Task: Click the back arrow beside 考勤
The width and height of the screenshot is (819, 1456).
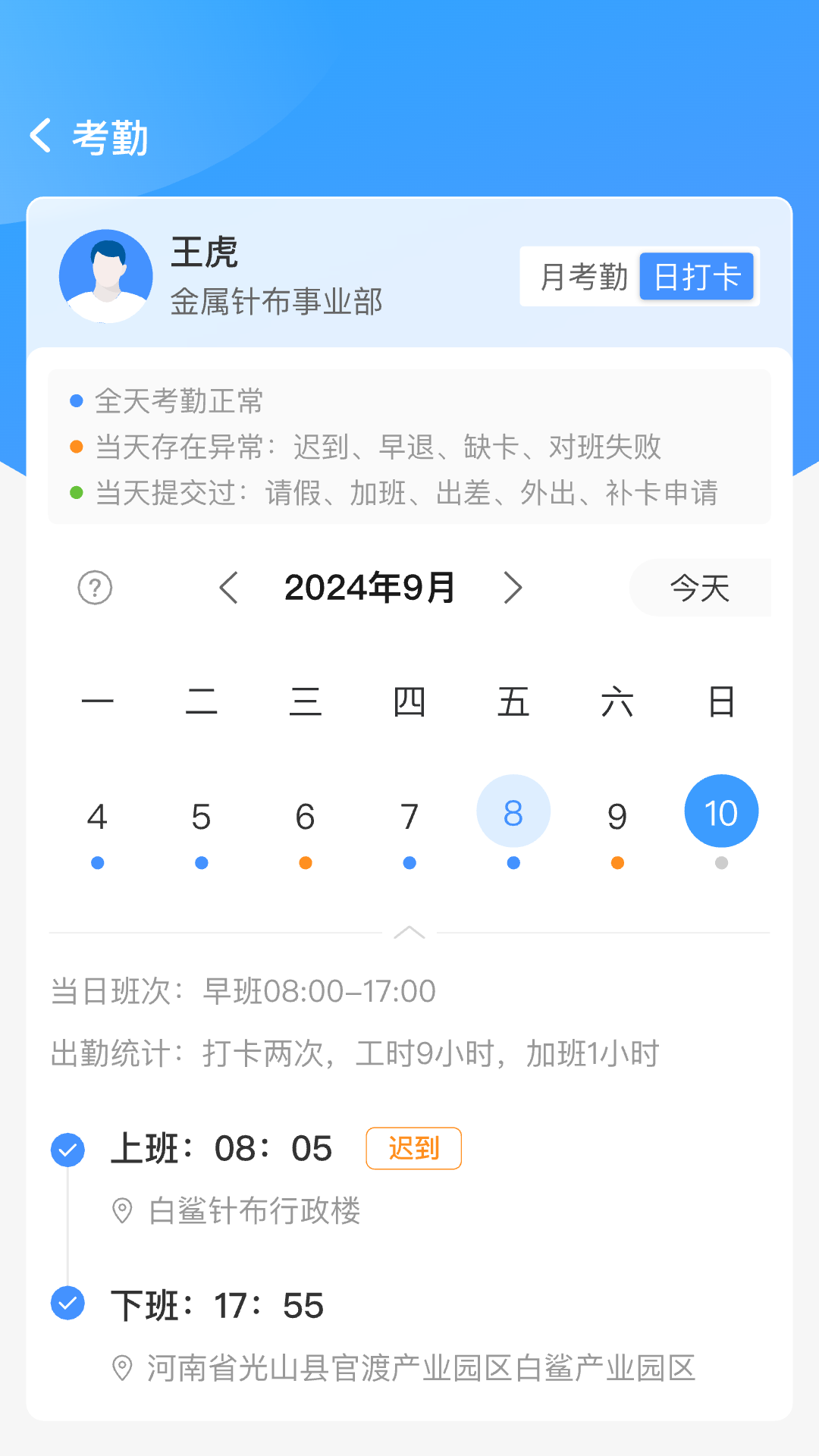Action: click(42, 135)
